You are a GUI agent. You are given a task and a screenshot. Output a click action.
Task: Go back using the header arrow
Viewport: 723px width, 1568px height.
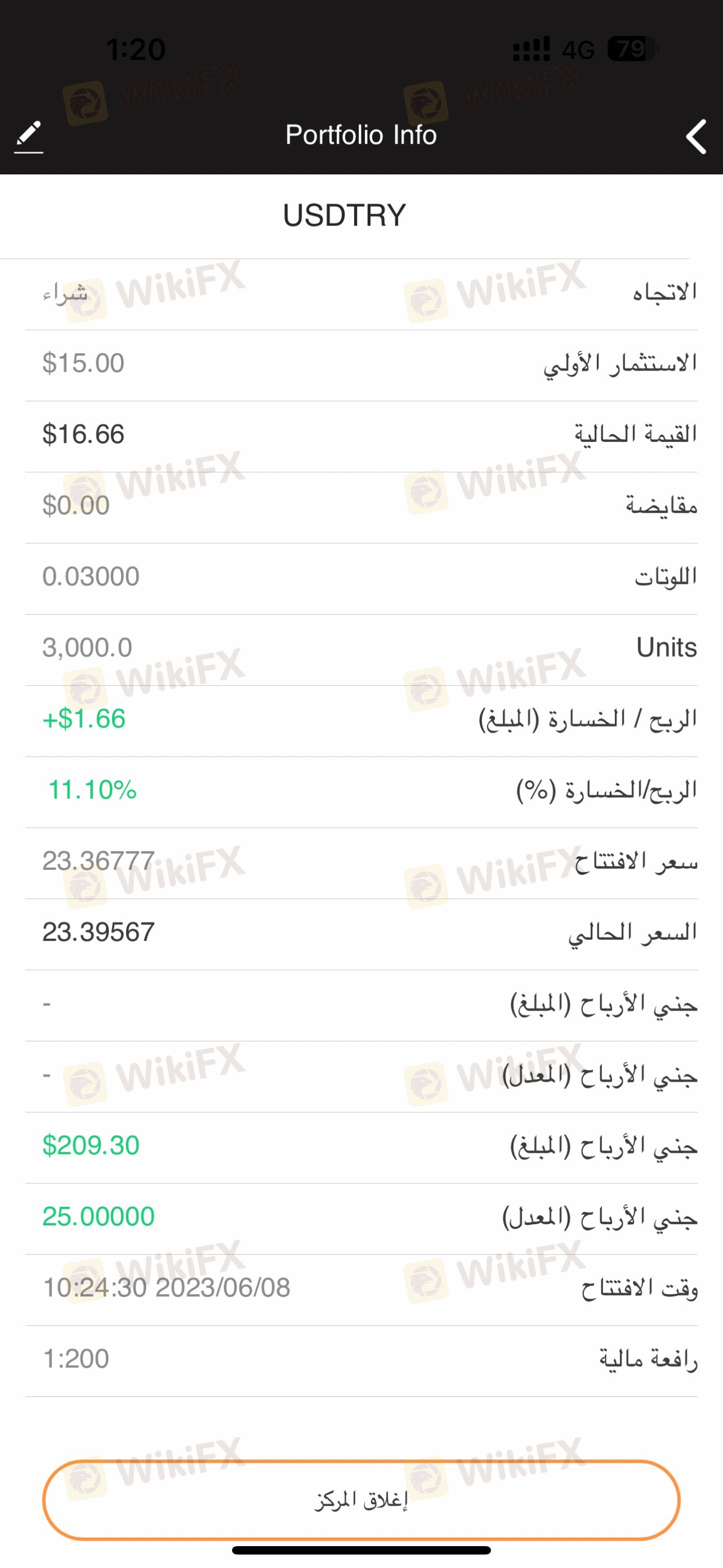pyautogui.click(x=696, y=136)
